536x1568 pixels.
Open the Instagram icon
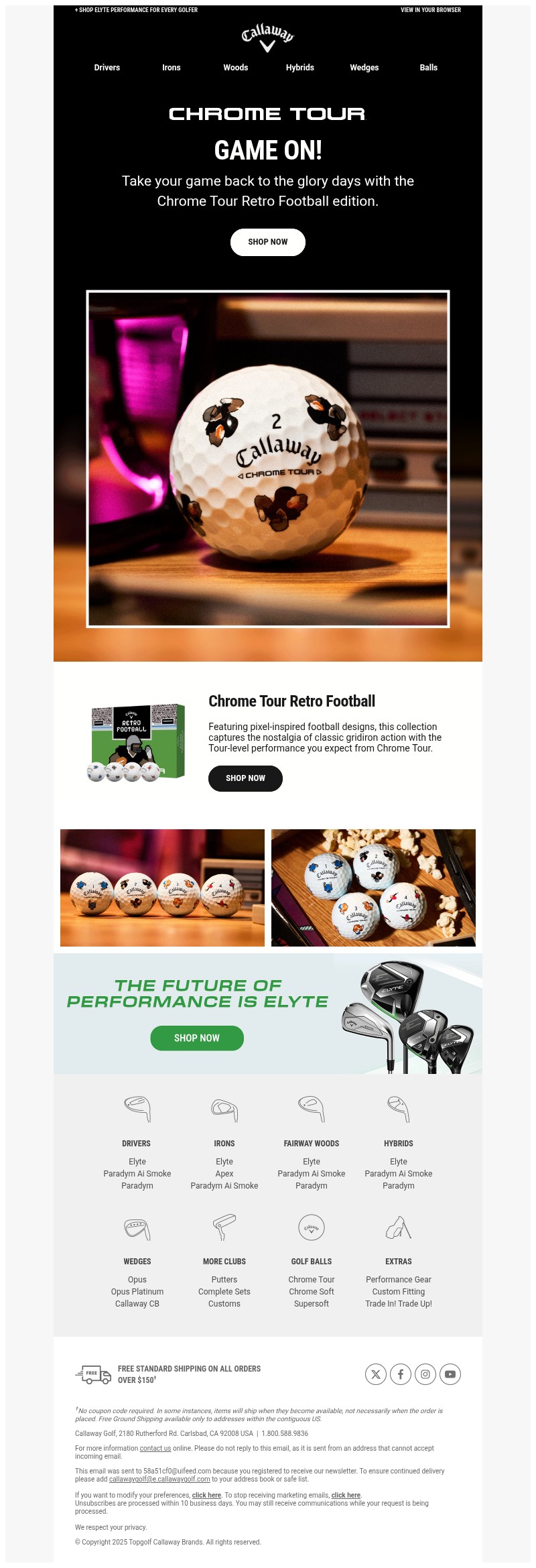425,1374
